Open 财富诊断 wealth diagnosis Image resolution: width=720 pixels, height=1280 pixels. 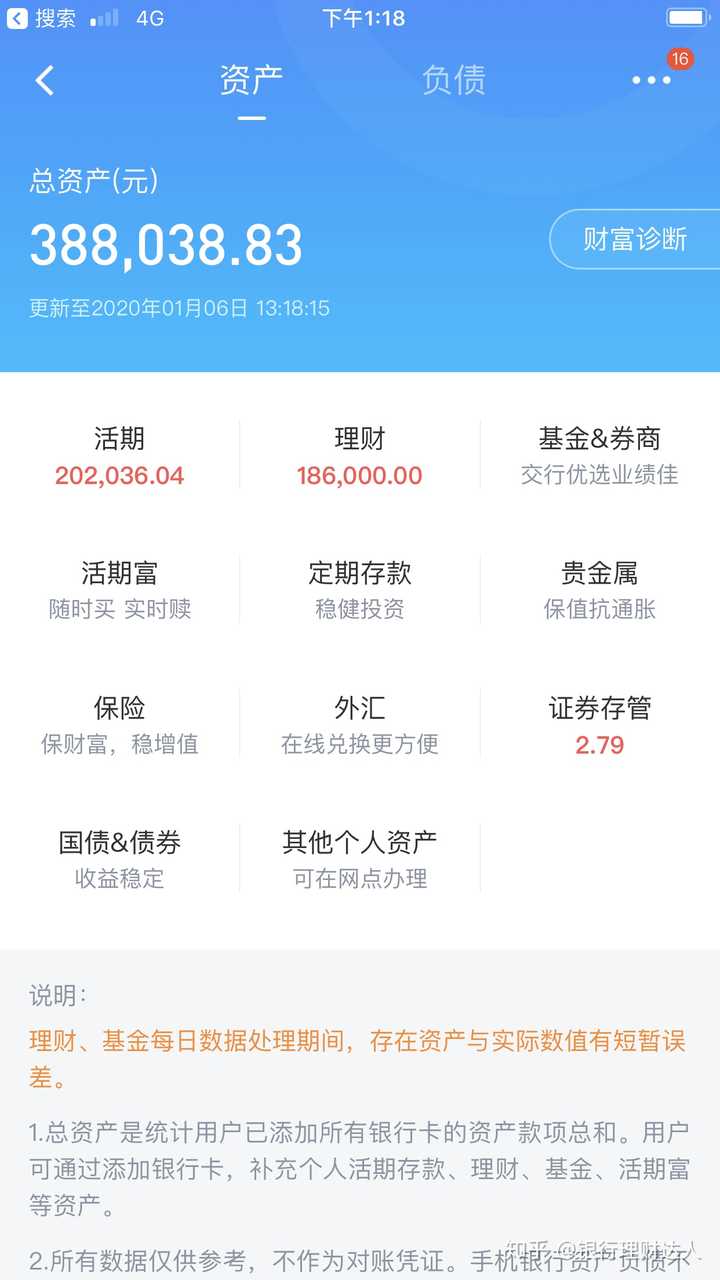[634, 239]
